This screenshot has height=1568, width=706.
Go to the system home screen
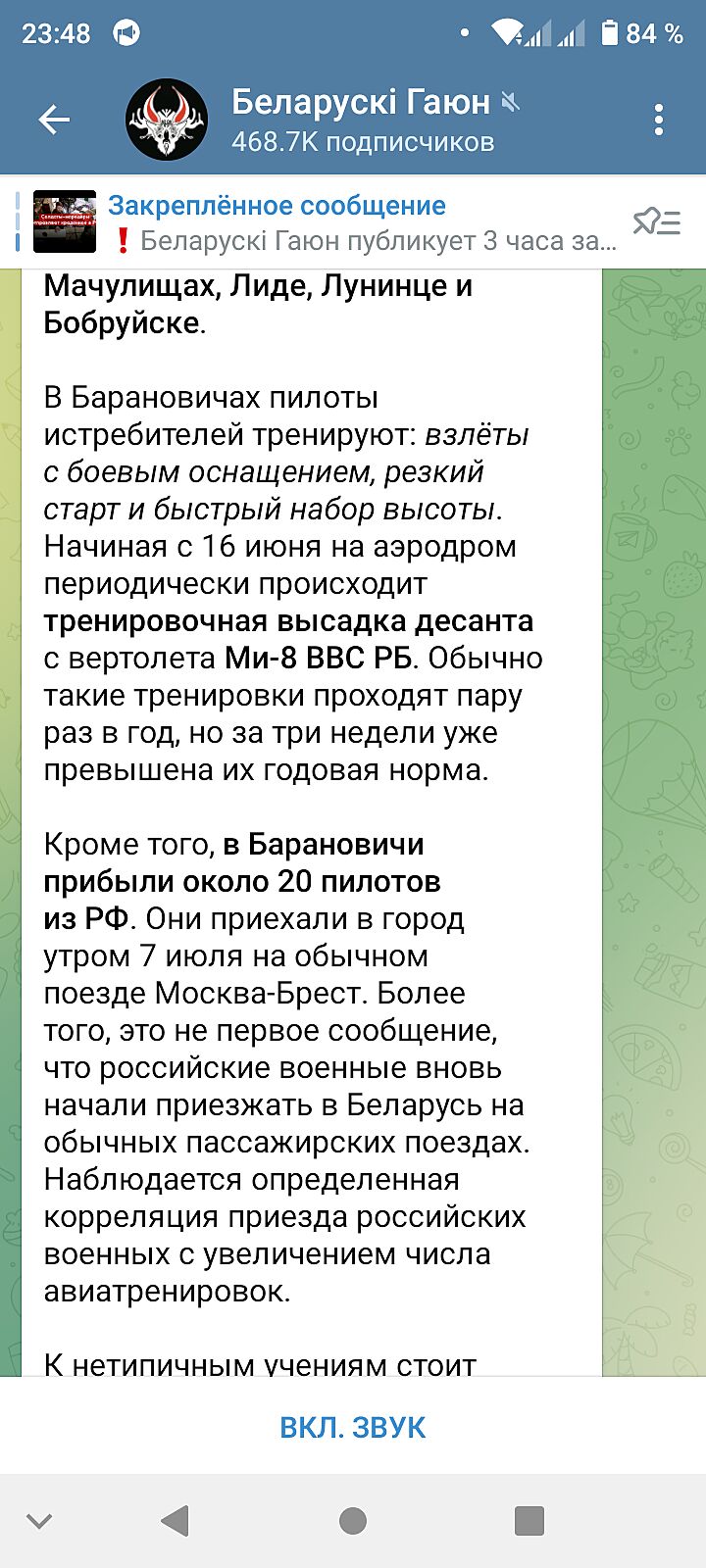point(353,1520)
